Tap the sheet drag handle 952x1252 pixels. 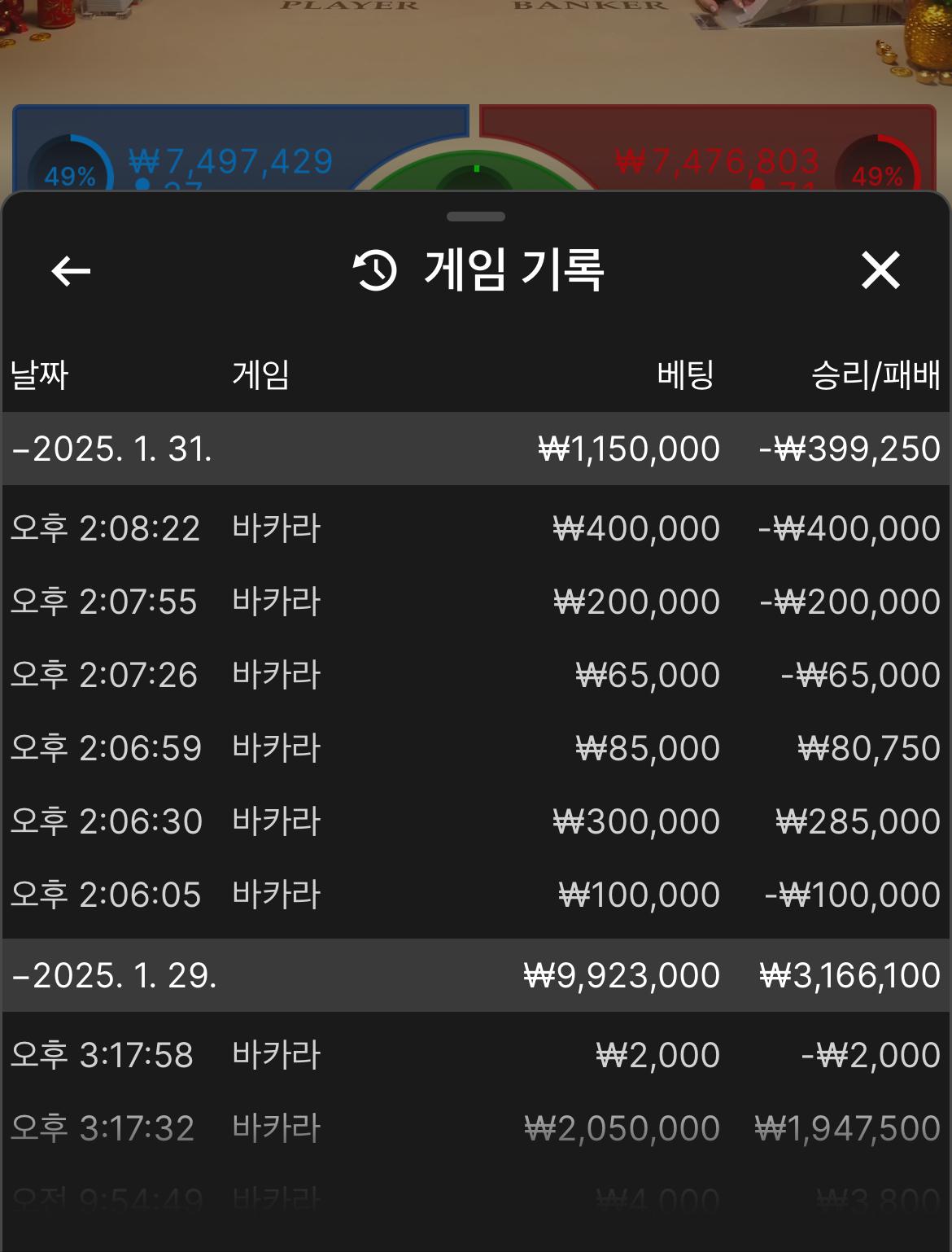(476, 217)
